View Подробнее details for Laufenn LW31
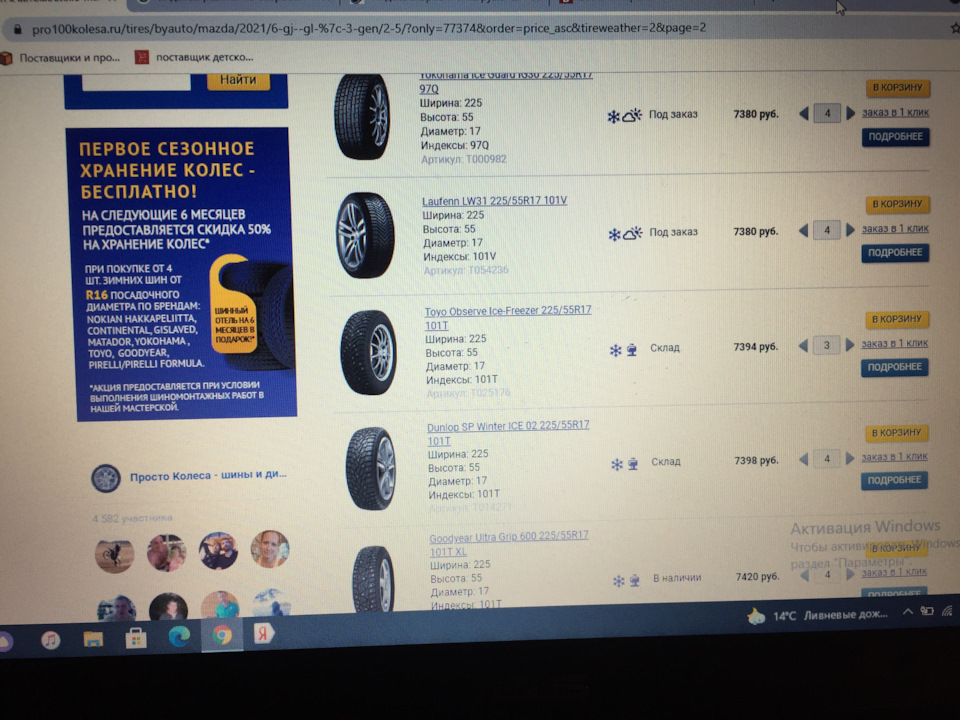960x720 pixels. click(x=895, y=253)
